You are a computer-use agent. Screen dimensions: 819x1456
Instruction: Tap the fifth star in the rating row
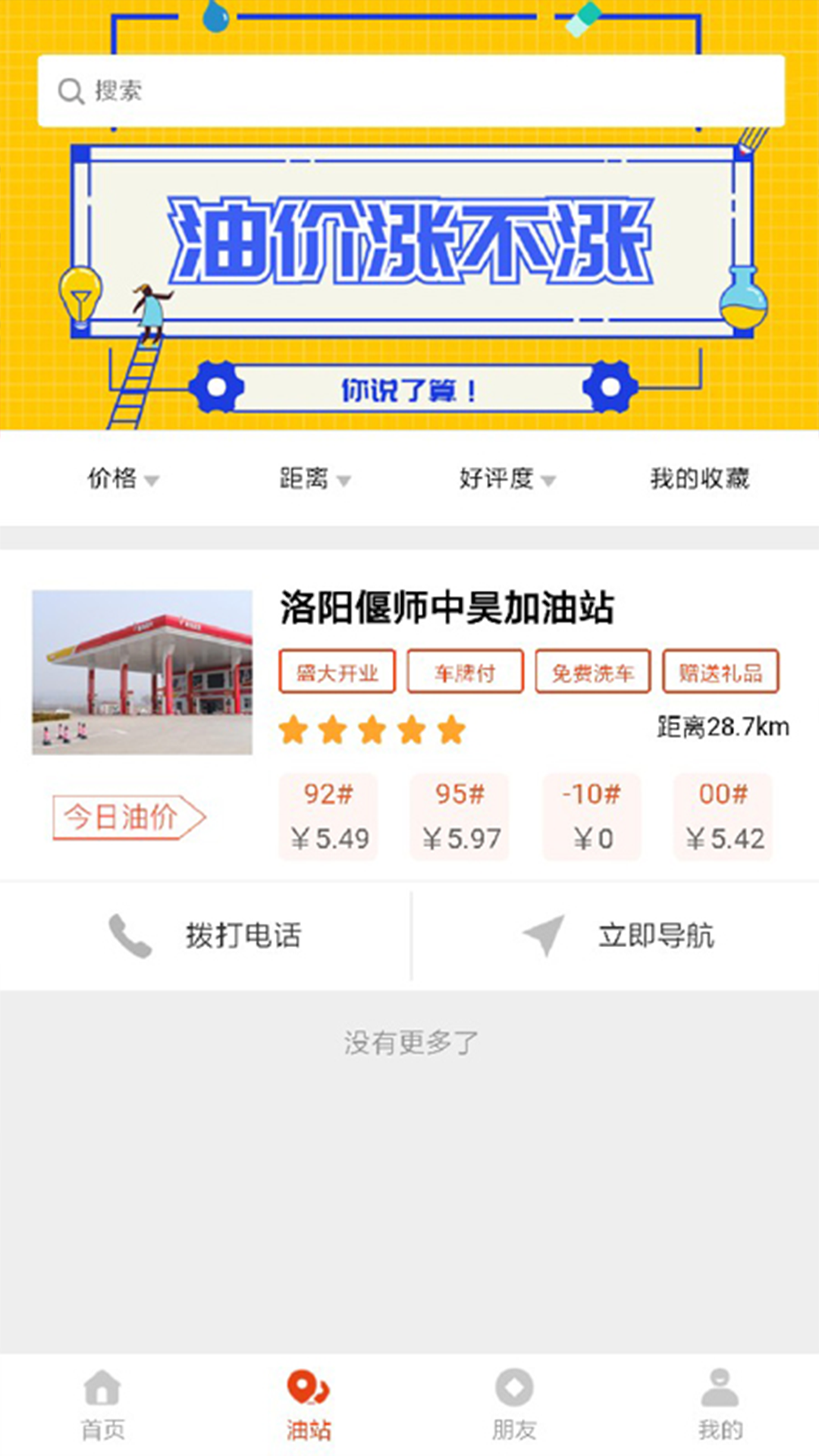click(x=450, y=730)
